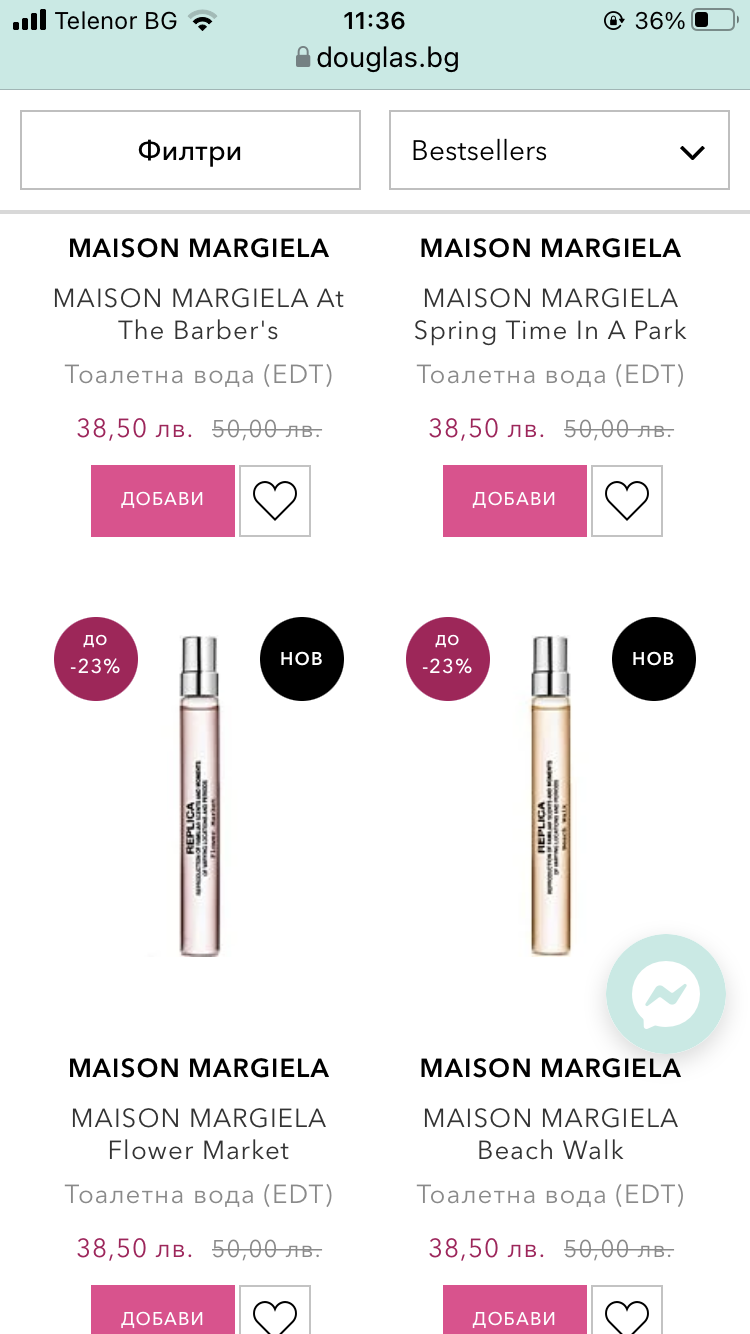This screenshot has width=750, height=1334.
Task: Favorite Spring Time In A Park
Action: (x=627, y=500)
